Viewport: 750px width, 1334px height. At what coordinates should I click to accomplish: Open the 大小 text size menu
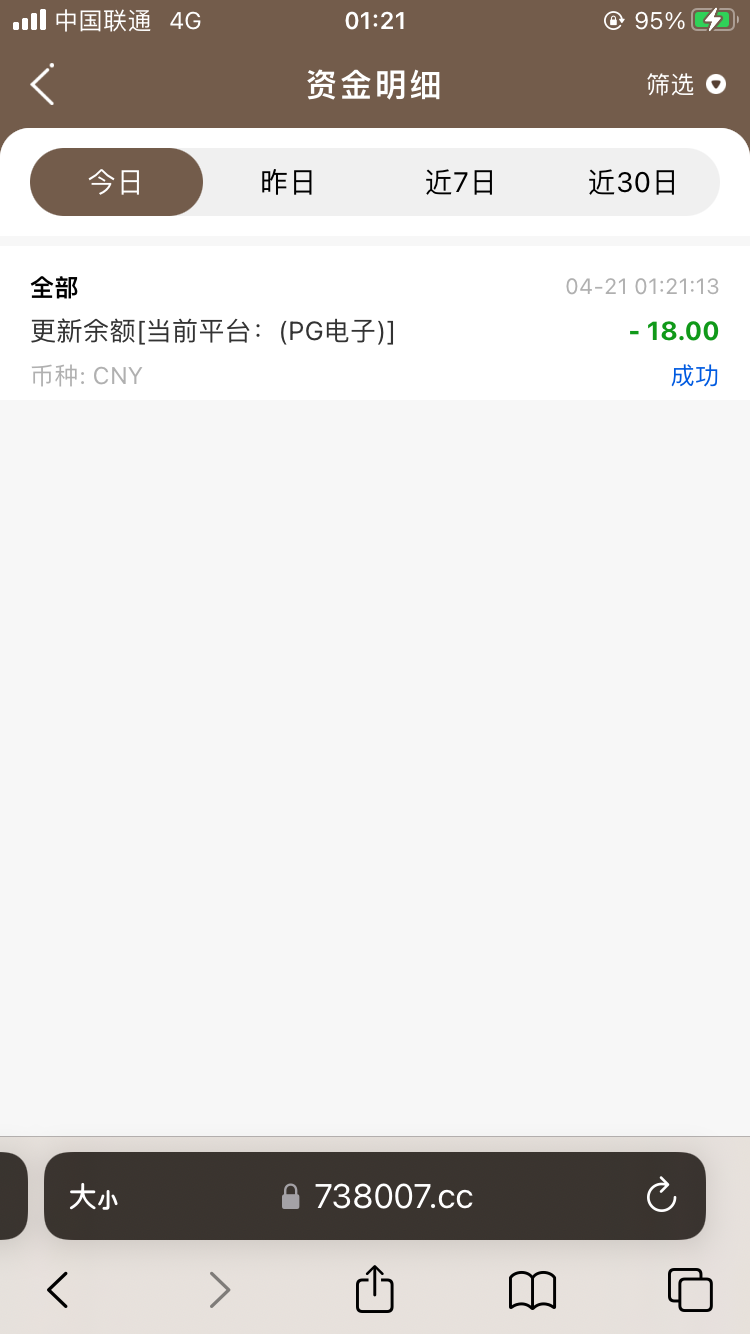click(x=93, y=1197)
